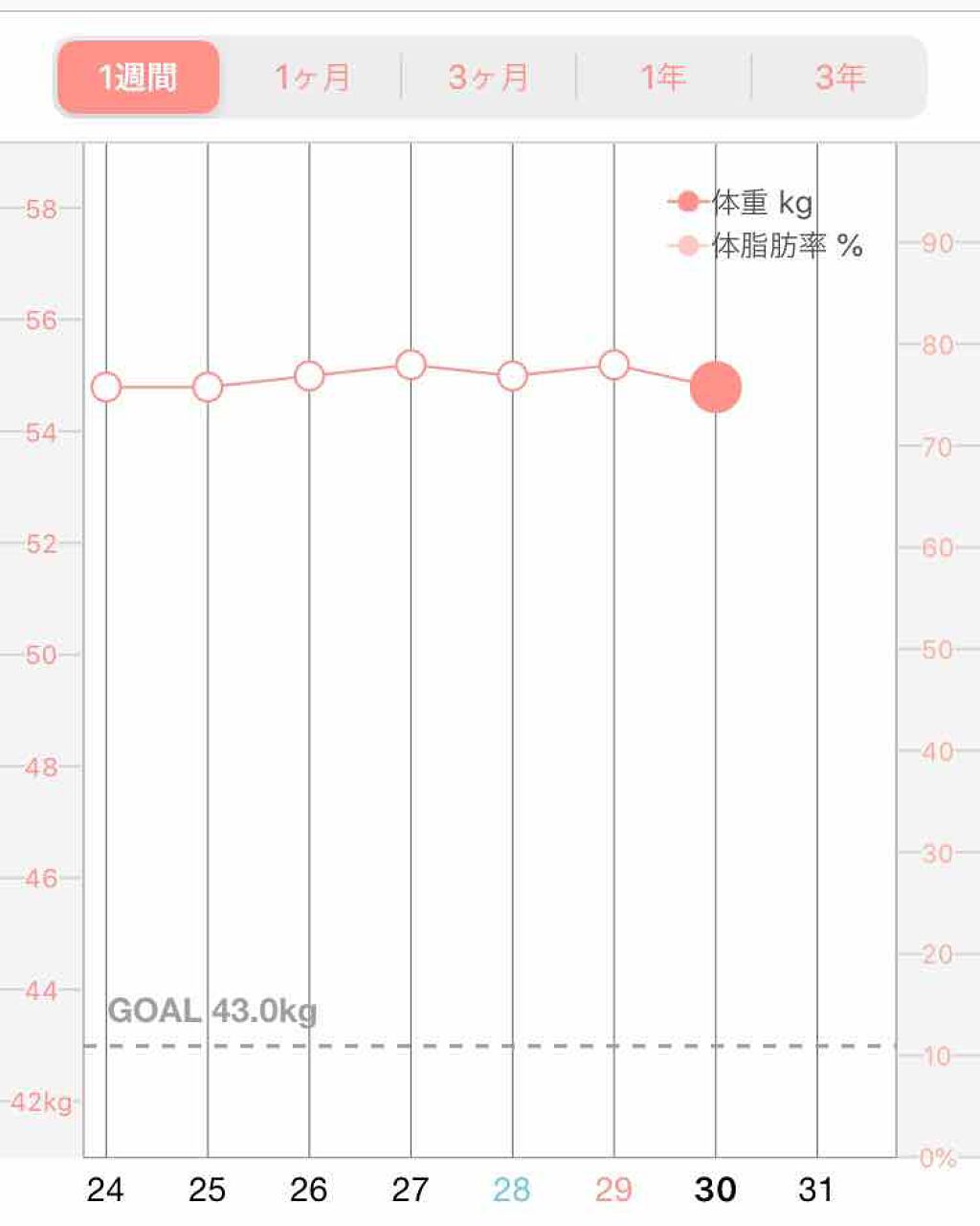Select the data point on day 24
This screenshot has height=1226, width=980.
point(106,388)
